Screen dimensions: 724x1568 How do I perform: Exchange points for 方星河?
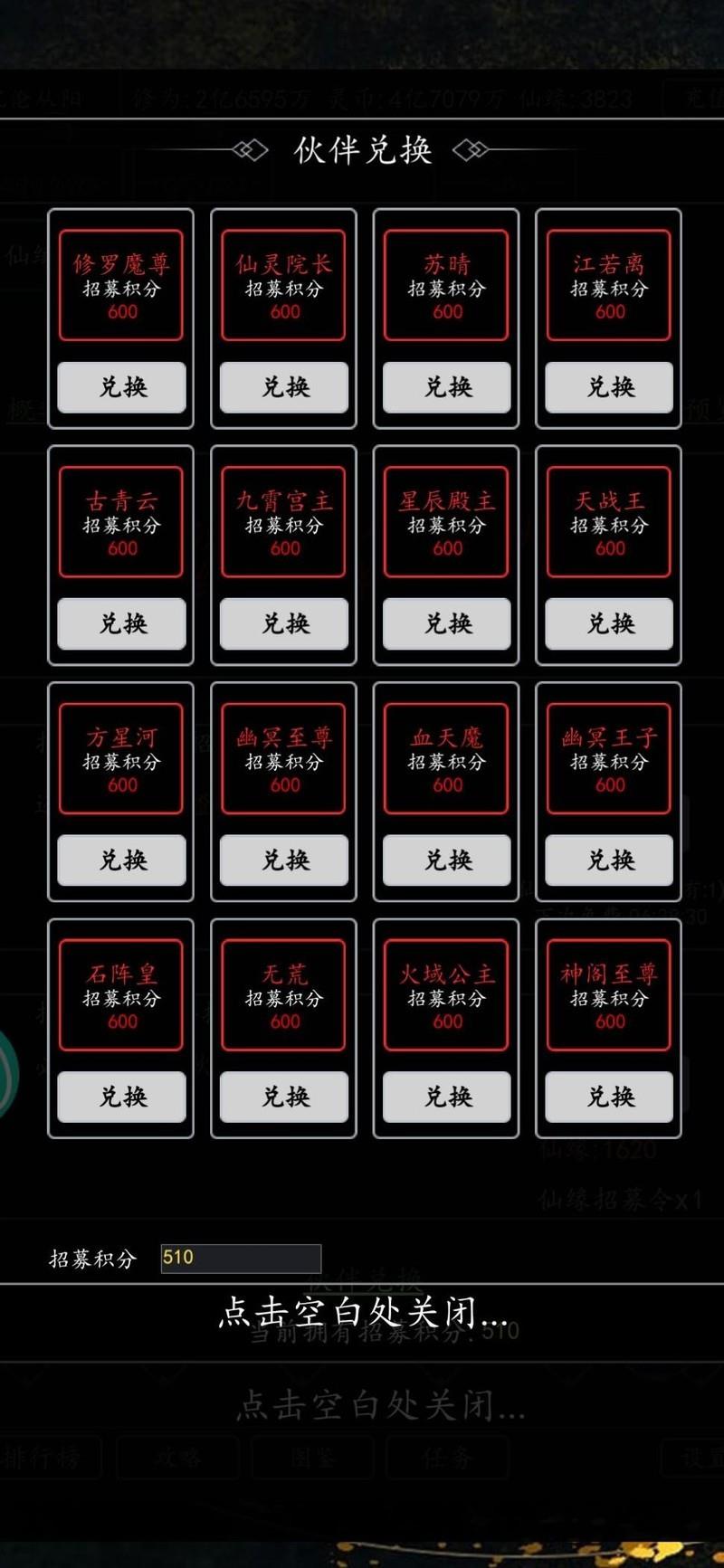tap(121, 860)
